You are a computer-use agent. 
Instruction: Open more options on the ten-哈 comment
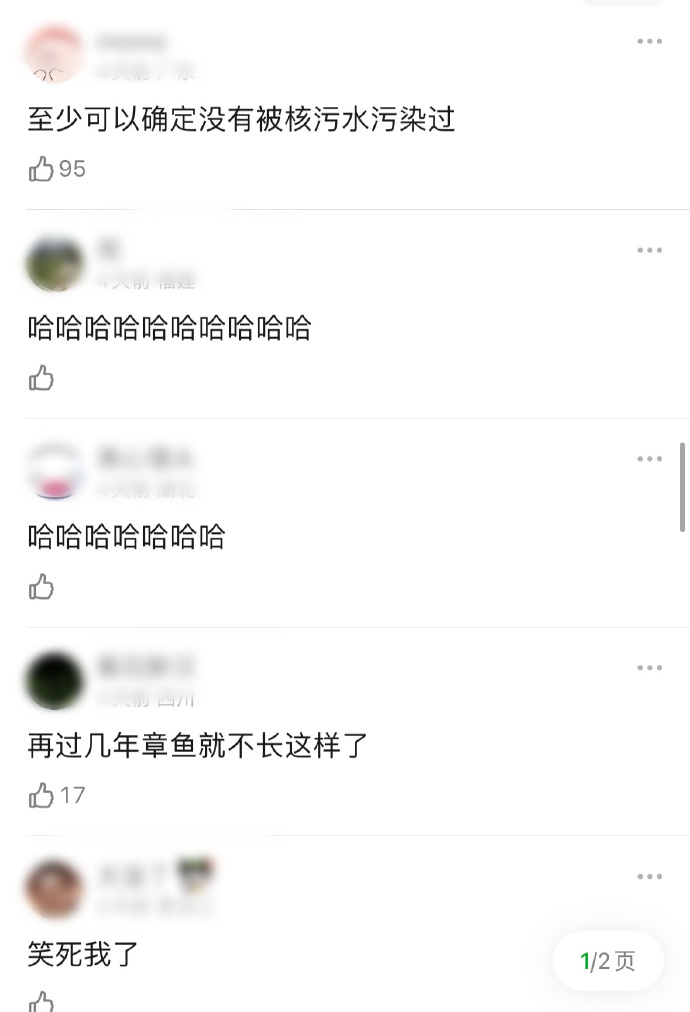coord(650,250)
